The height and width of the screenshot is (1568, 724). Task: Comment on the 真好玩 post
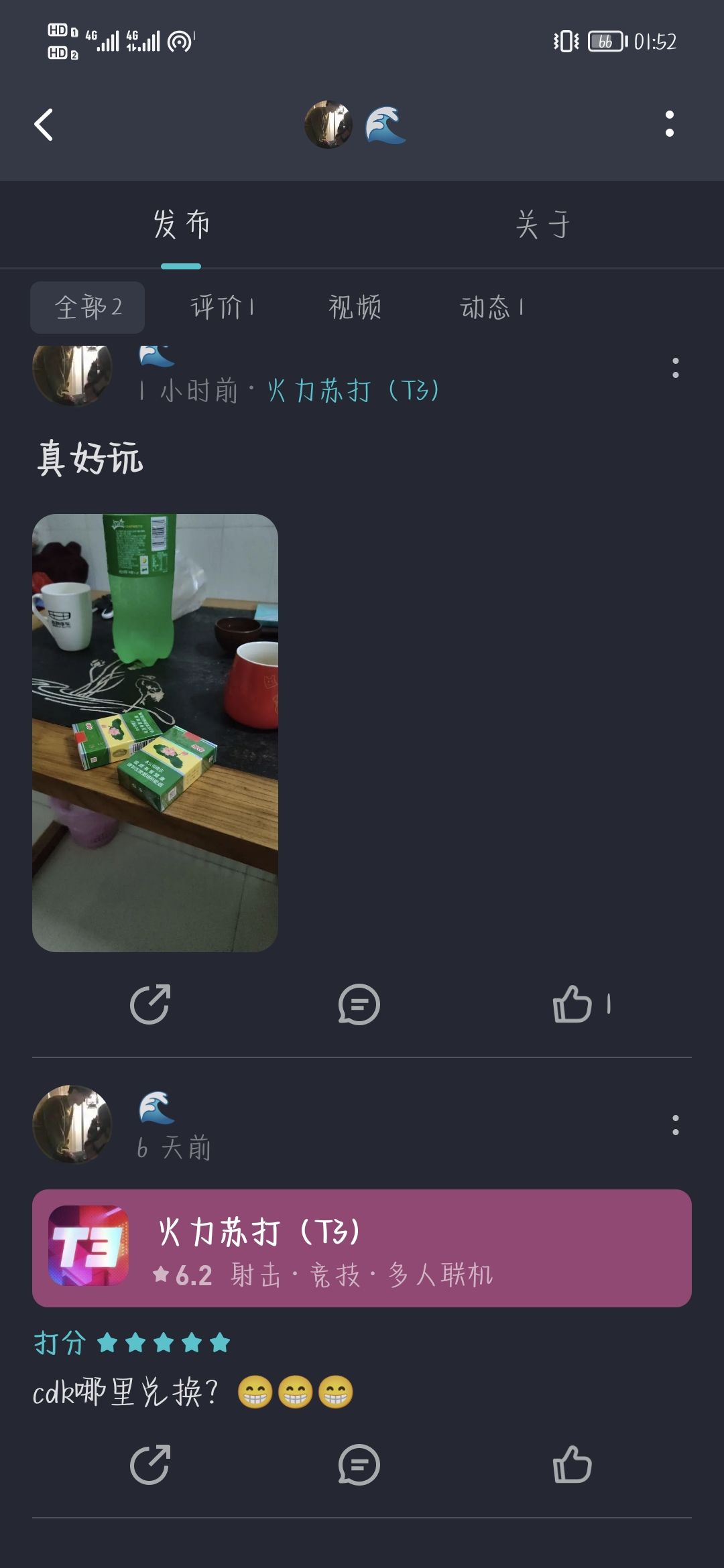coord(359,1004)
